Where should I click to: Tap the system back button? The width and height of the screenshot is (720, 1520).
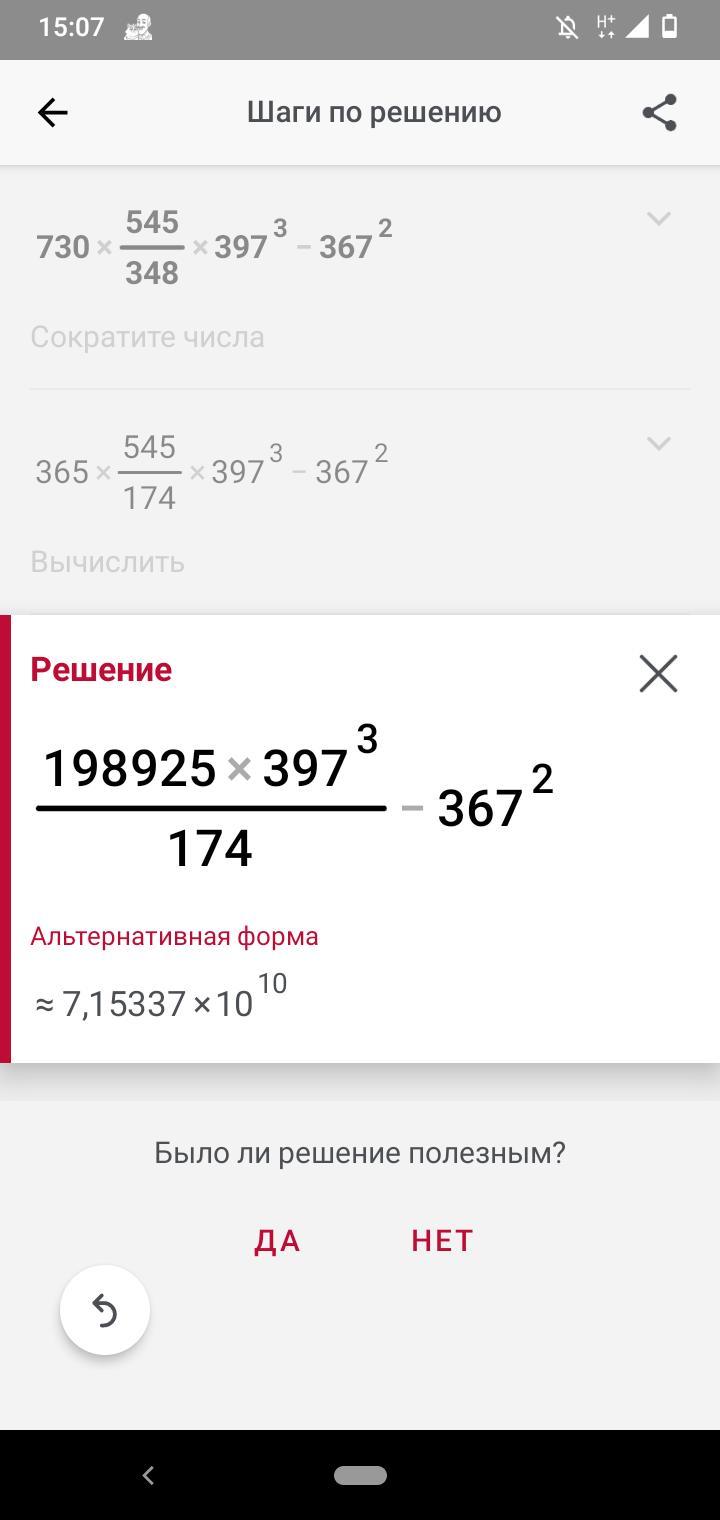click(148, 1475)
